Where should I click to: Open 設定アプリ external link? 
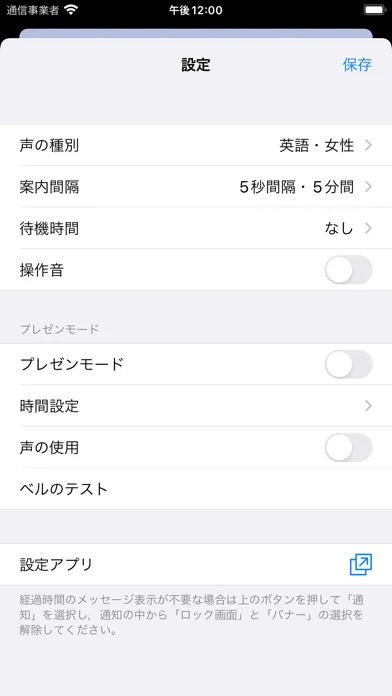point(196,565)
